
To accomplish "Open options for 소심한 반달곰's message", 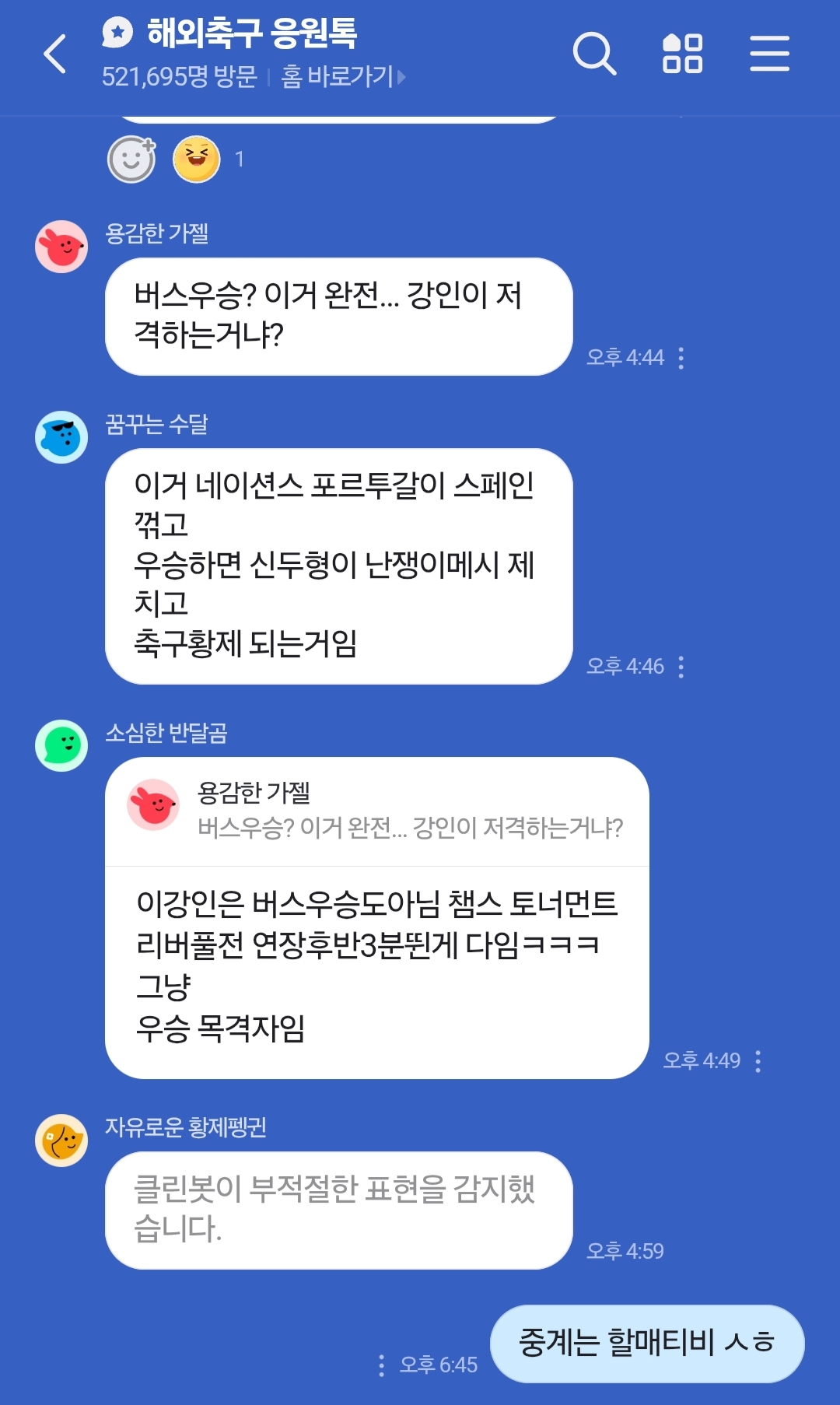I will tap(758, 1061).
